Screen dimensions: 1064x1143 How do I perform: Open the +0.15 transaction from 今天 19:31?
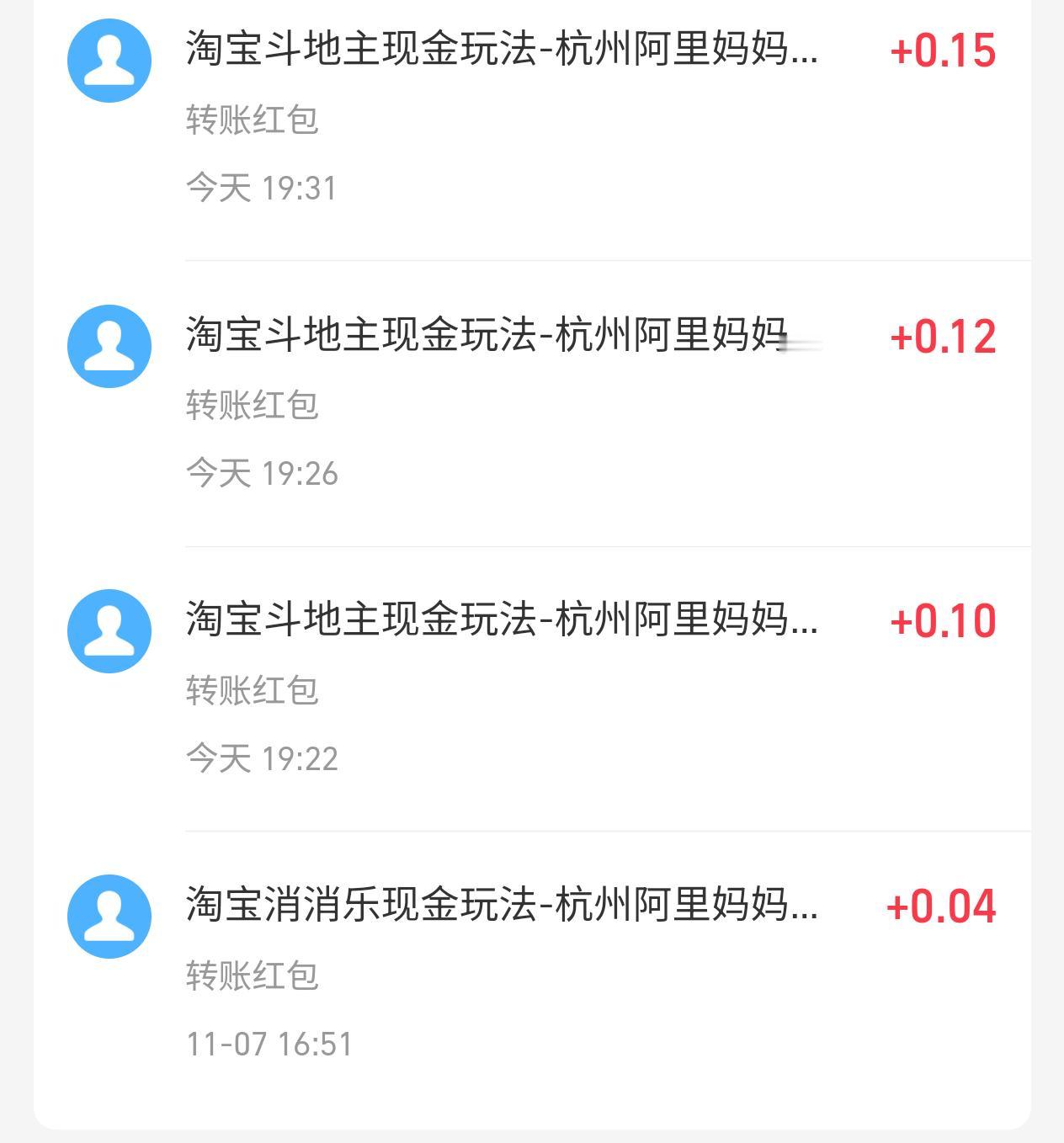(530, 118)
